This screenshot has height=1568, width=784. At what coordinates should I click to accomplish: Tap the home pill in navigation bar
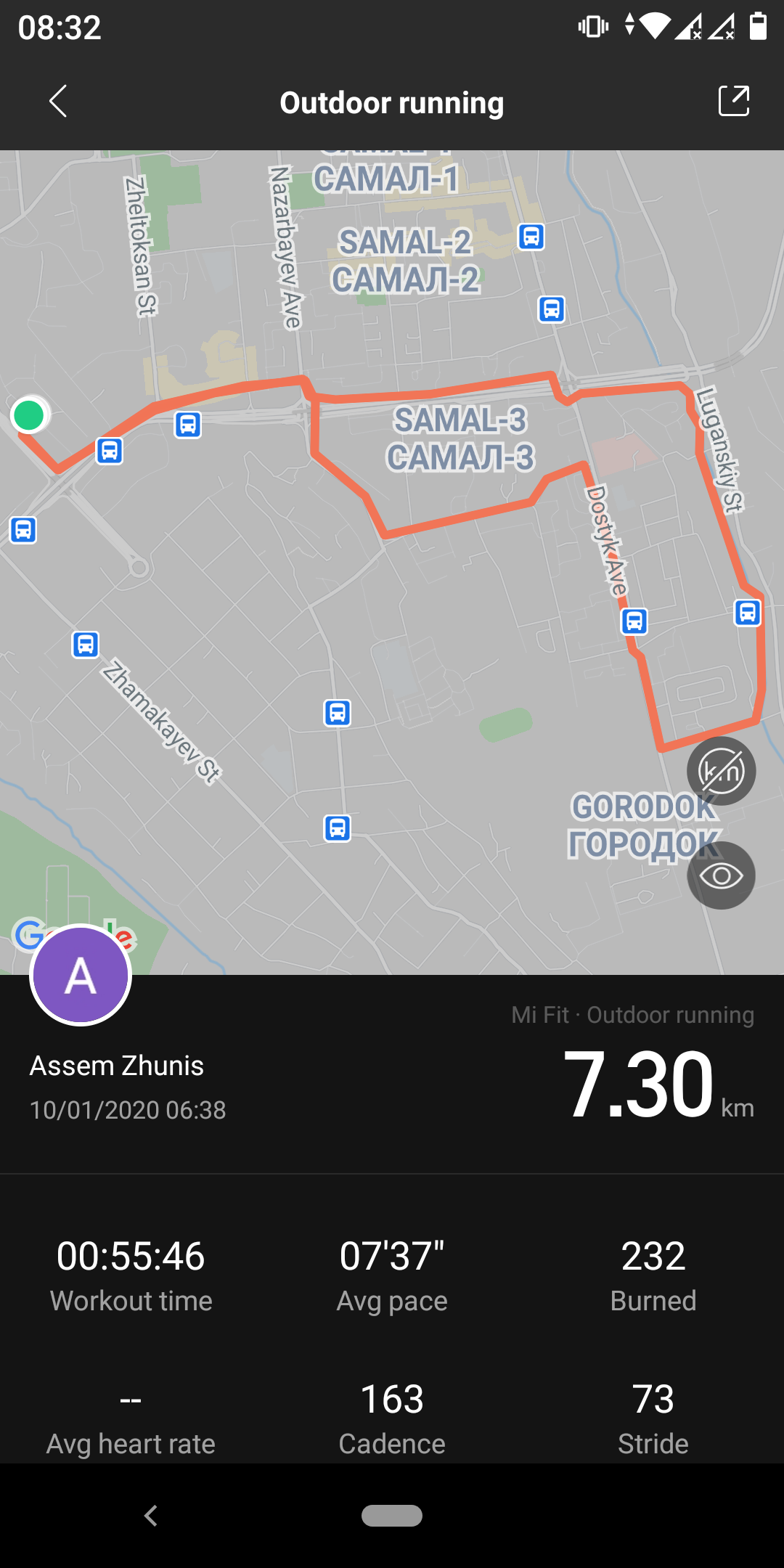(392, 1516)
